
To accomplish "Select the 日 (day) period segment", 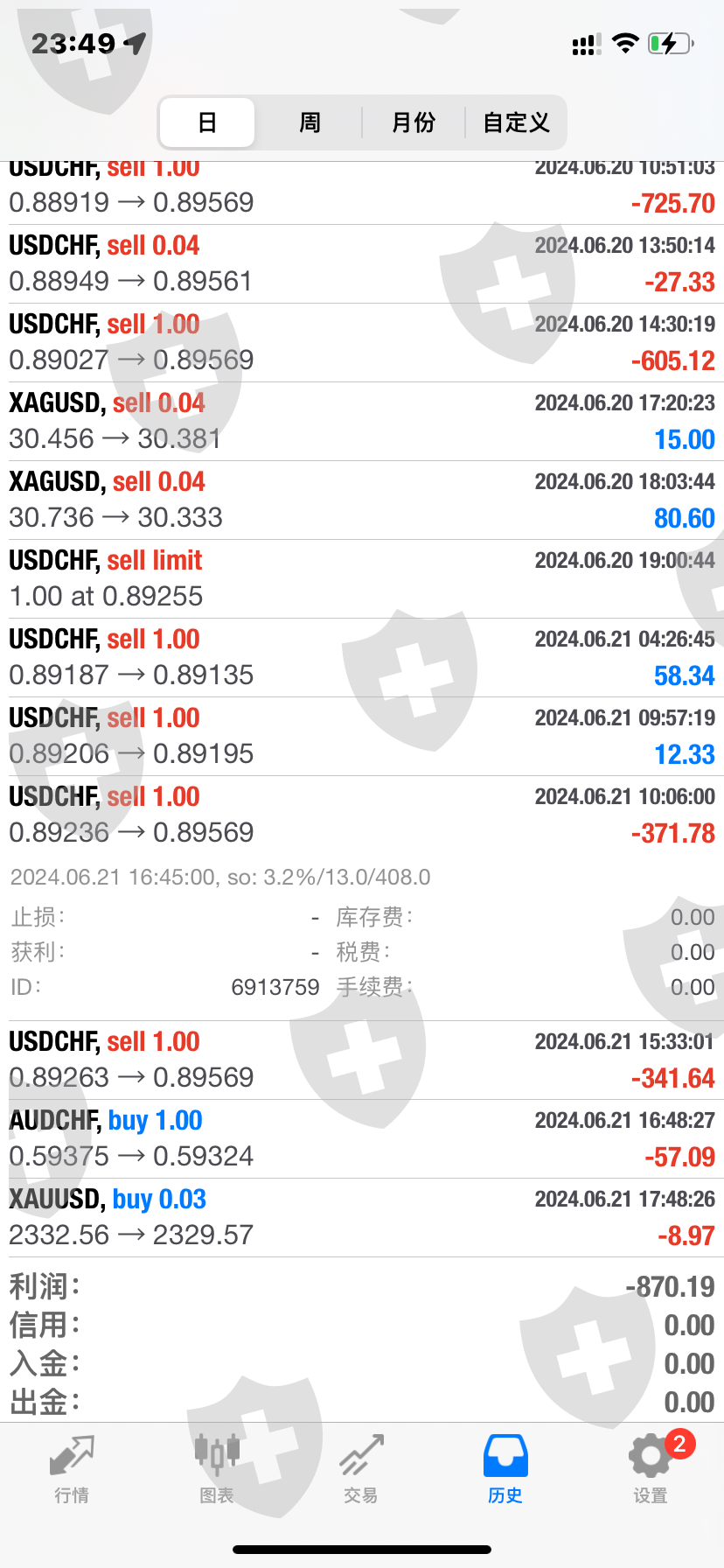I will 207,122.
